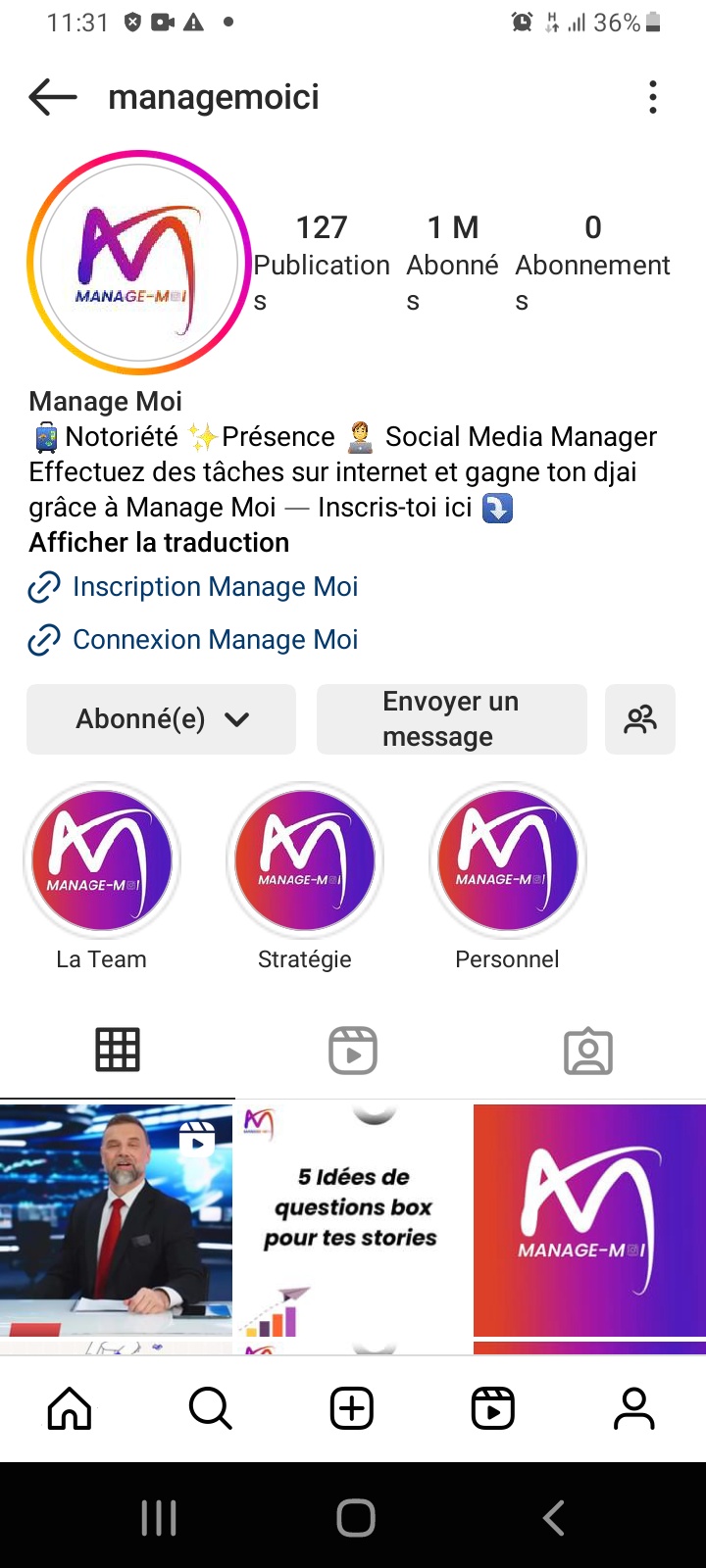The width and height of the screenshot is (706, 1568).
Task: Open suggested accounts with the people icon
Action: click(x=640, y=719)
